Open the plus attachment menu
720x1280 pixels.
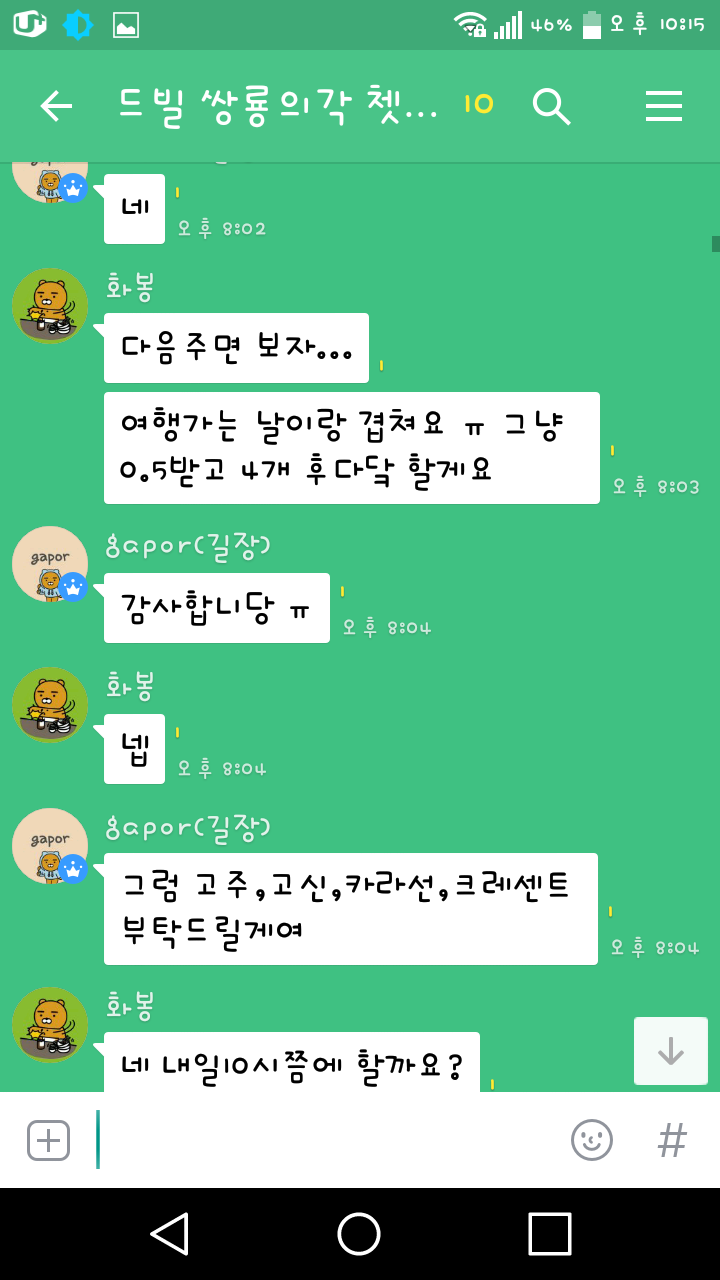[x=48, y=1140]
